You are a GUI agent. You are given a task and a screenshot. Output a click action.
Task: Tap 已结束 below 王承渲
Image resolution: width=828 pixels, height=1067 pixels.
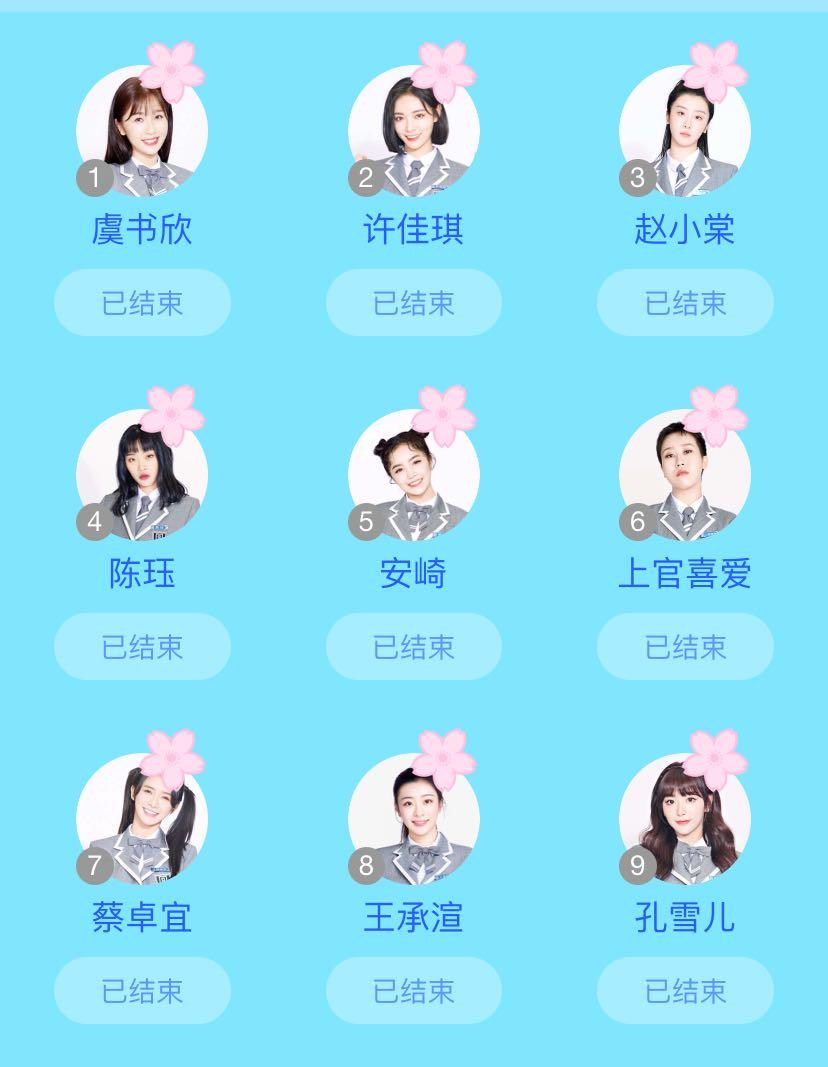(x=413, y=990)
